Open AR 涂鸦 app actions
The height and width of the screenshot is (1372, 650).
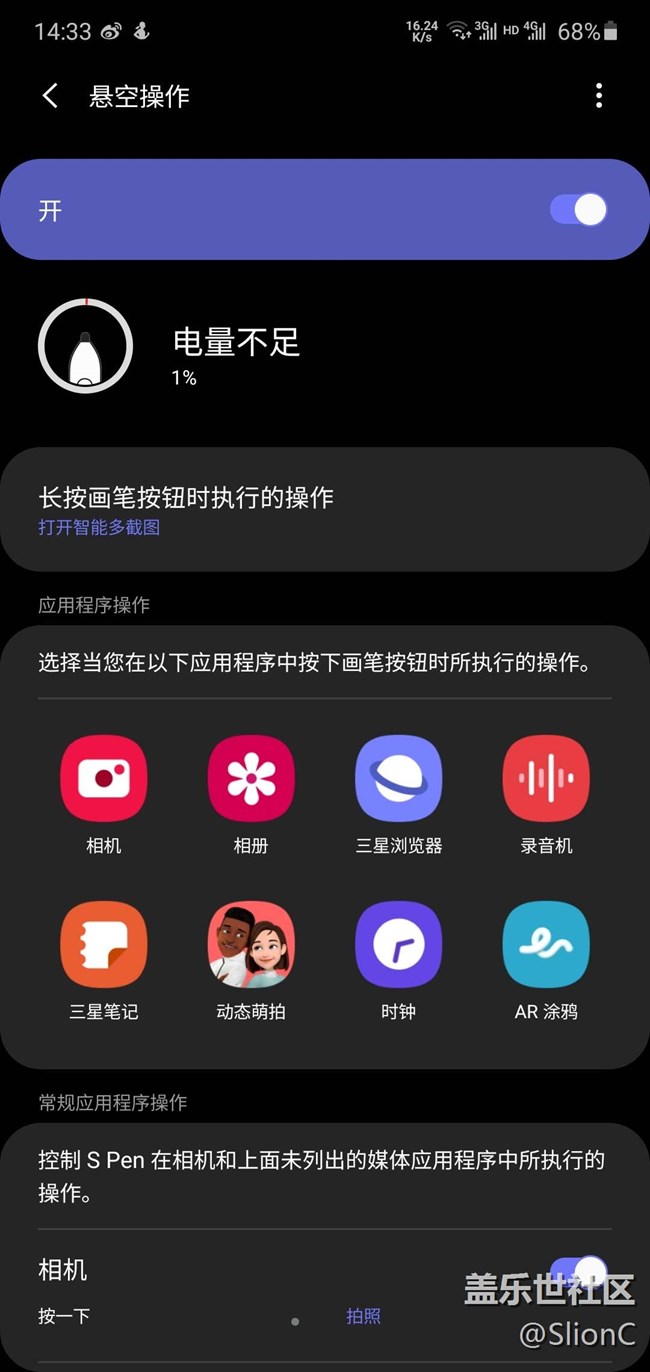tap(546, 945)
